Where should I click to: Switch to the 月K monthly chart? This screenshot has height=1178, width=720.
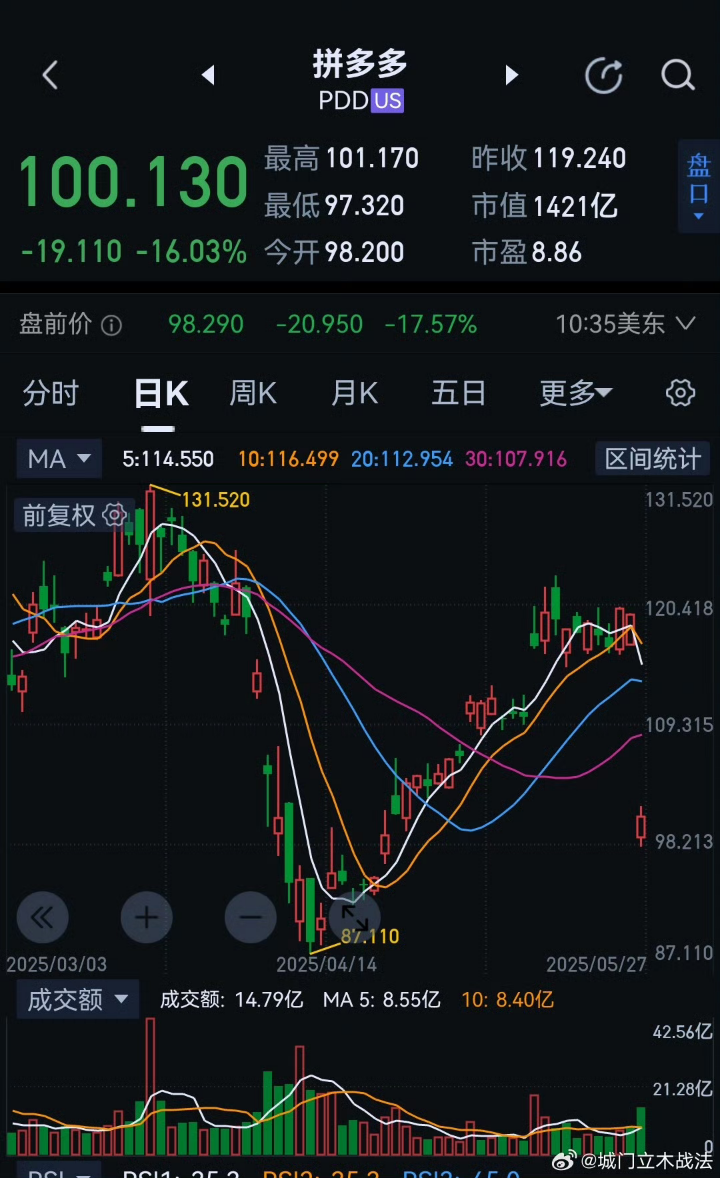point(355,393)
